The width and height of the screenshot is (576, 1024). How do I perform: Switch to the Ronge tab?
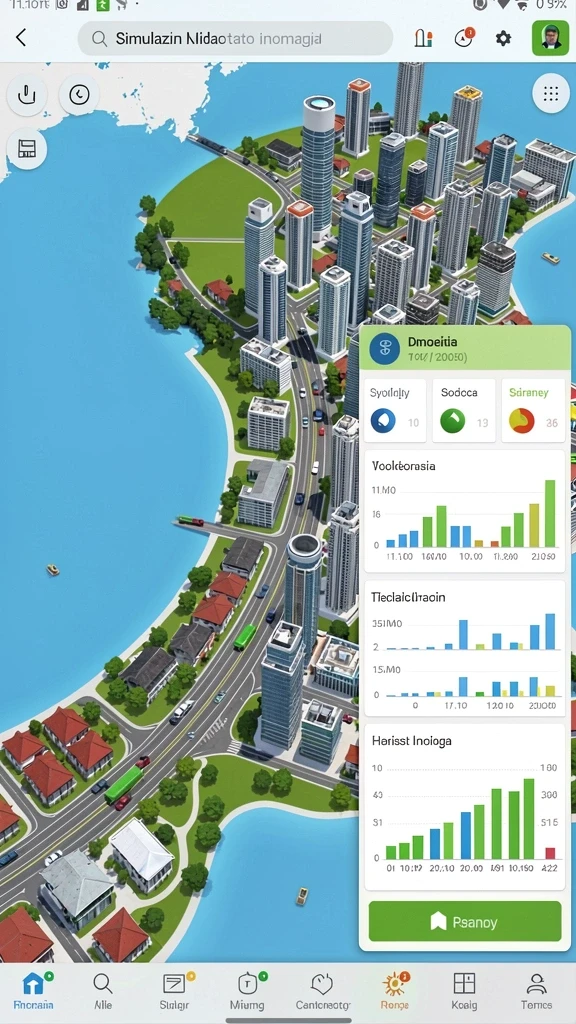tap(394, 991)
